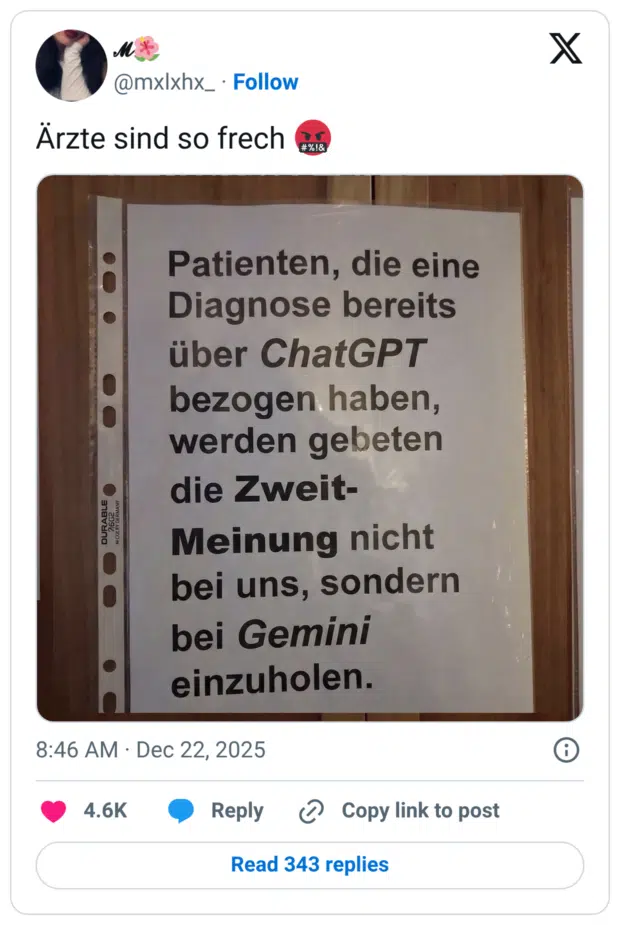The width and height of the screenshot is (620, 925).
Task: Reply to this post
Action: pyautogui.click(x=216, y=811)
